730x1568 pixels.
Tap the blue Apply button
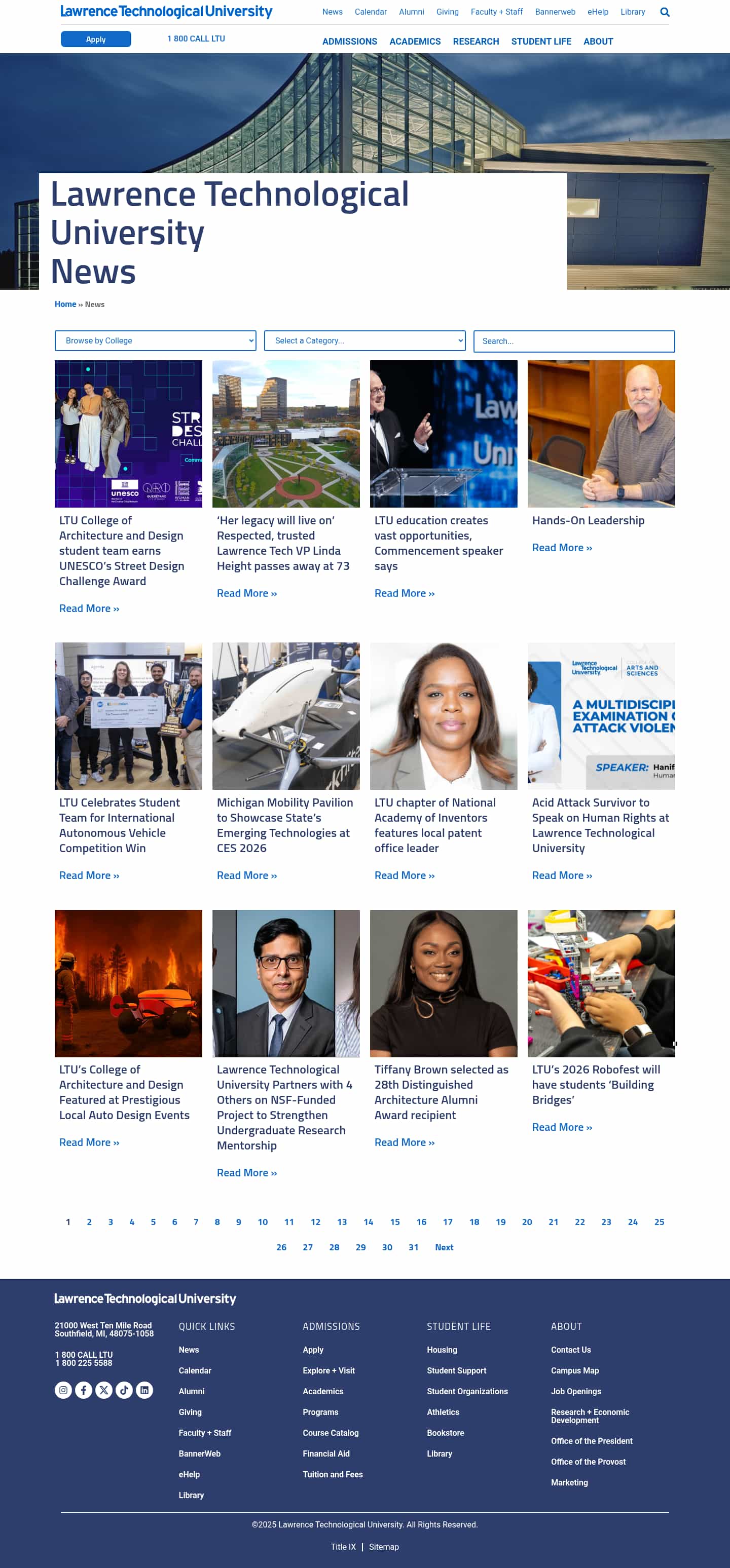[96, 39]
